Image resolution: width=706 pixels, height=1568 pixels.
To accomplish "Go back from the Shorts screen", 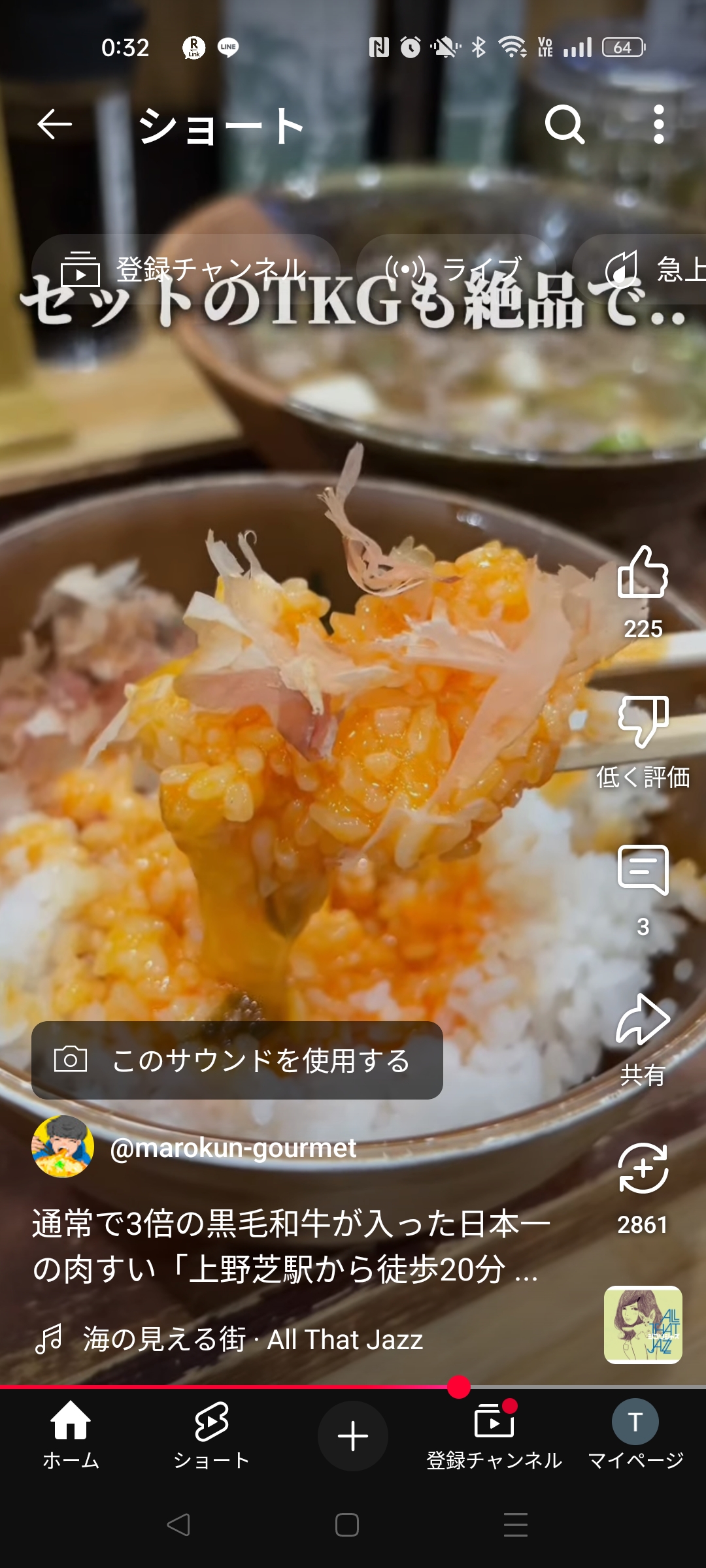I will point(54,124).
